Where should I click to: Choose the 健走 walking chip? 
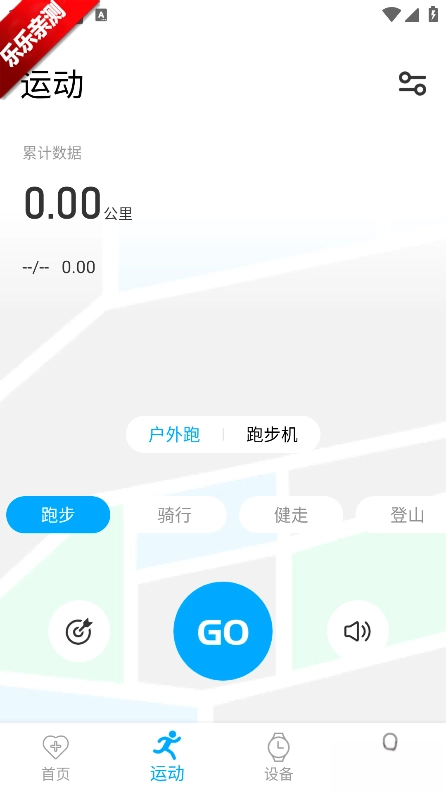[x=291, y=515]
